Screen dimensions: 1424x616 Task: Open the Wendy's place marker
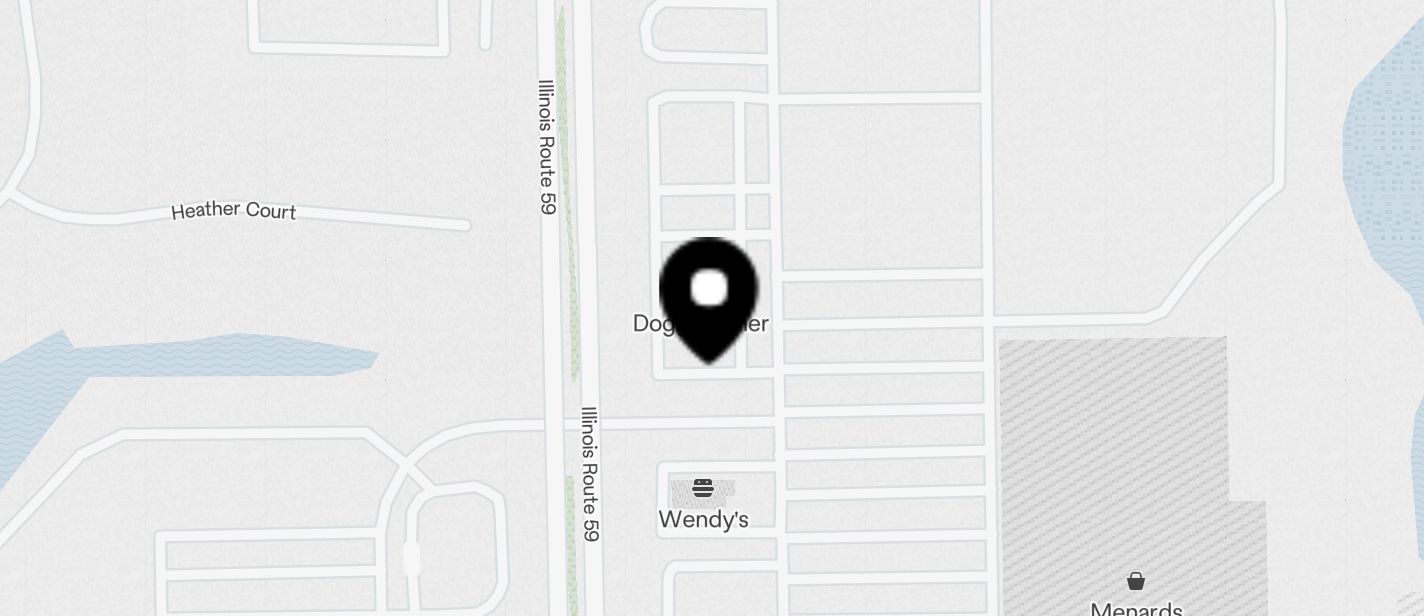[x=703, y=489]
